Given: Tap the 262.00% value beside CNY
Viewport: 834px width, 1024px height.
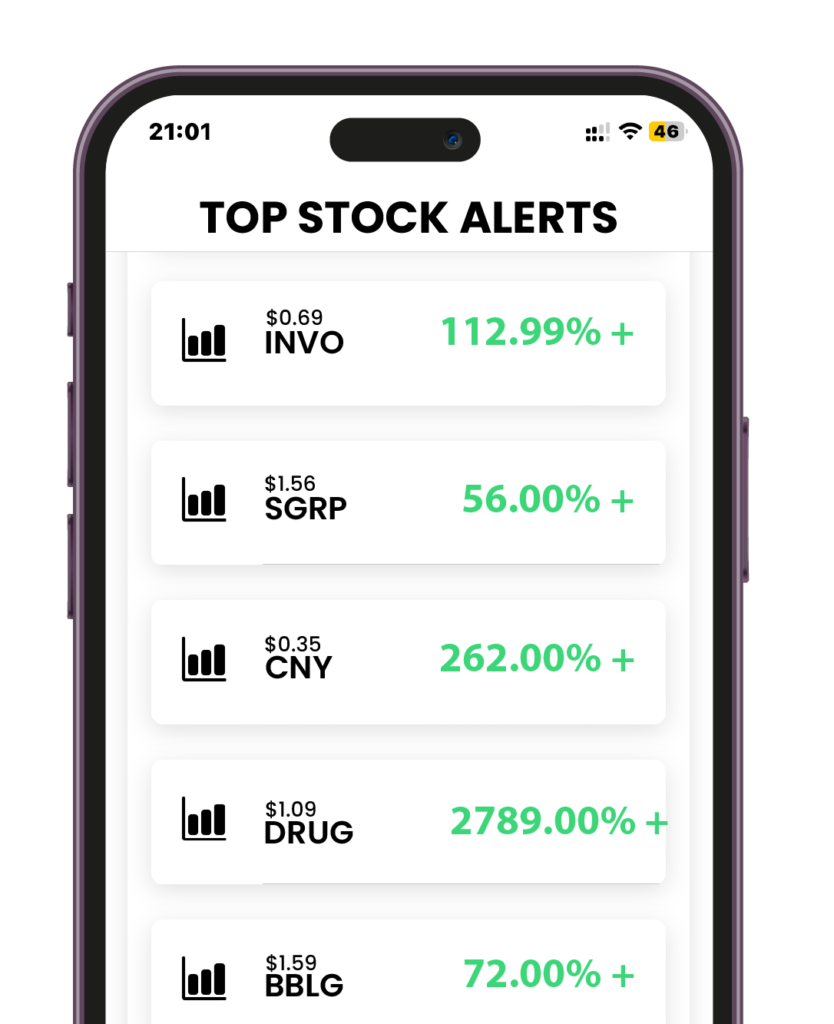Looking at the screenshot, I should 537,658.
